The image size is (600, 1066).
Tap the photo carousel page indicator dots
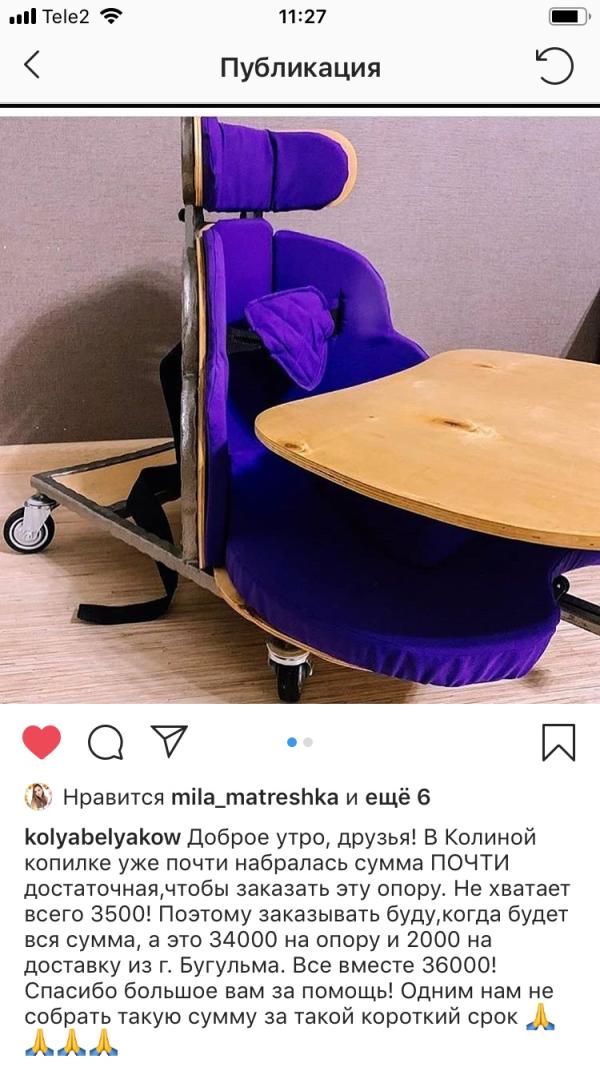click(300, 742)
